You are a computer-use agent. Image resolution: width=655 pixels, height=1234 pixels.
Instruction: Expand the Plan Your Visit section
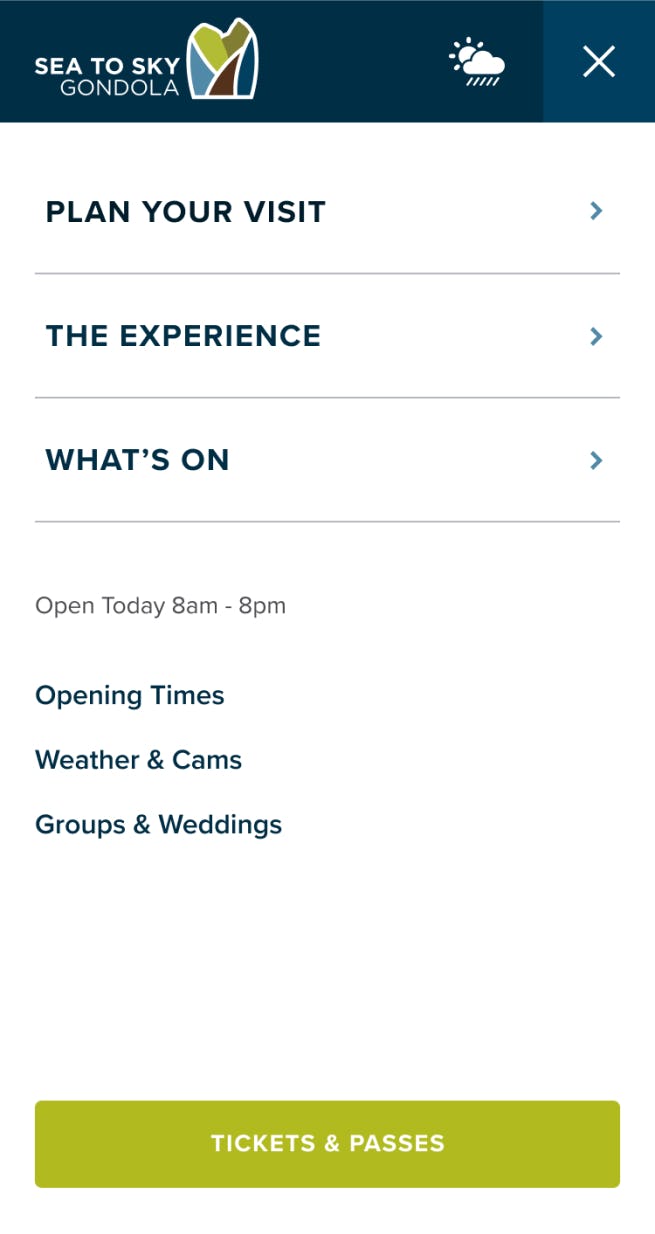(x=327, y=211)
